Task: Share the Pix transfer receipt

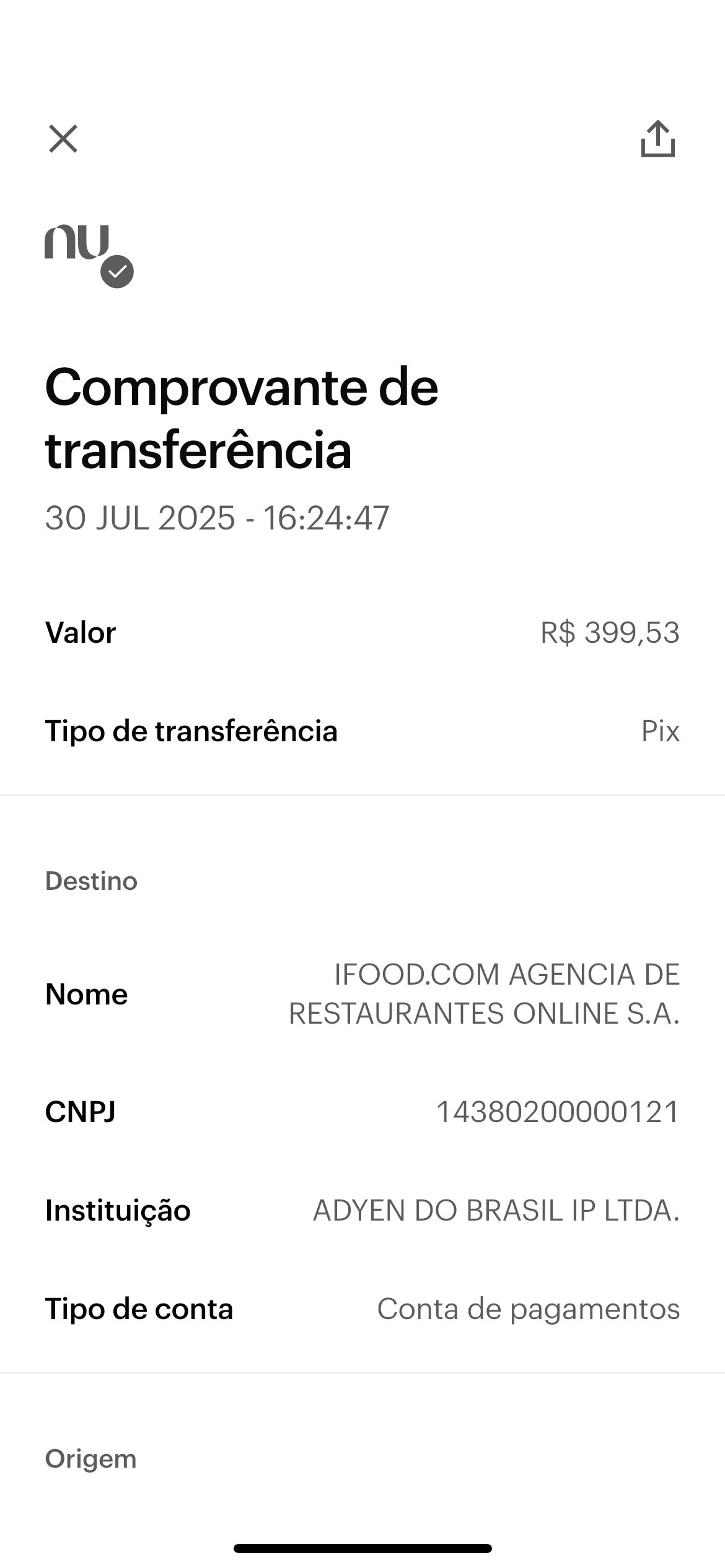Action: 657,139
